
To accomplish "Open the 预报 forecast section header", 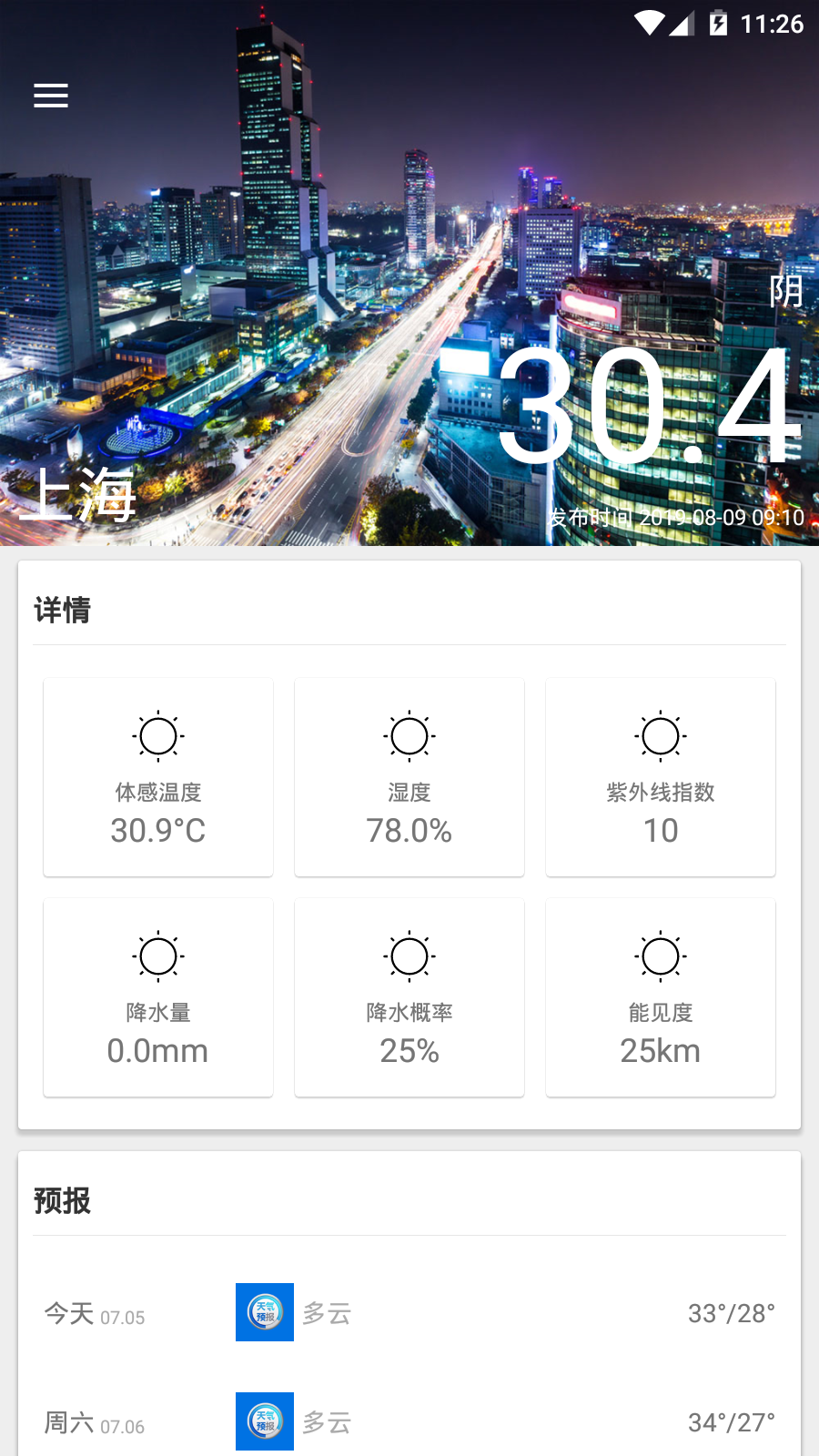I will pyautogui.click(x=62, y=1201).
